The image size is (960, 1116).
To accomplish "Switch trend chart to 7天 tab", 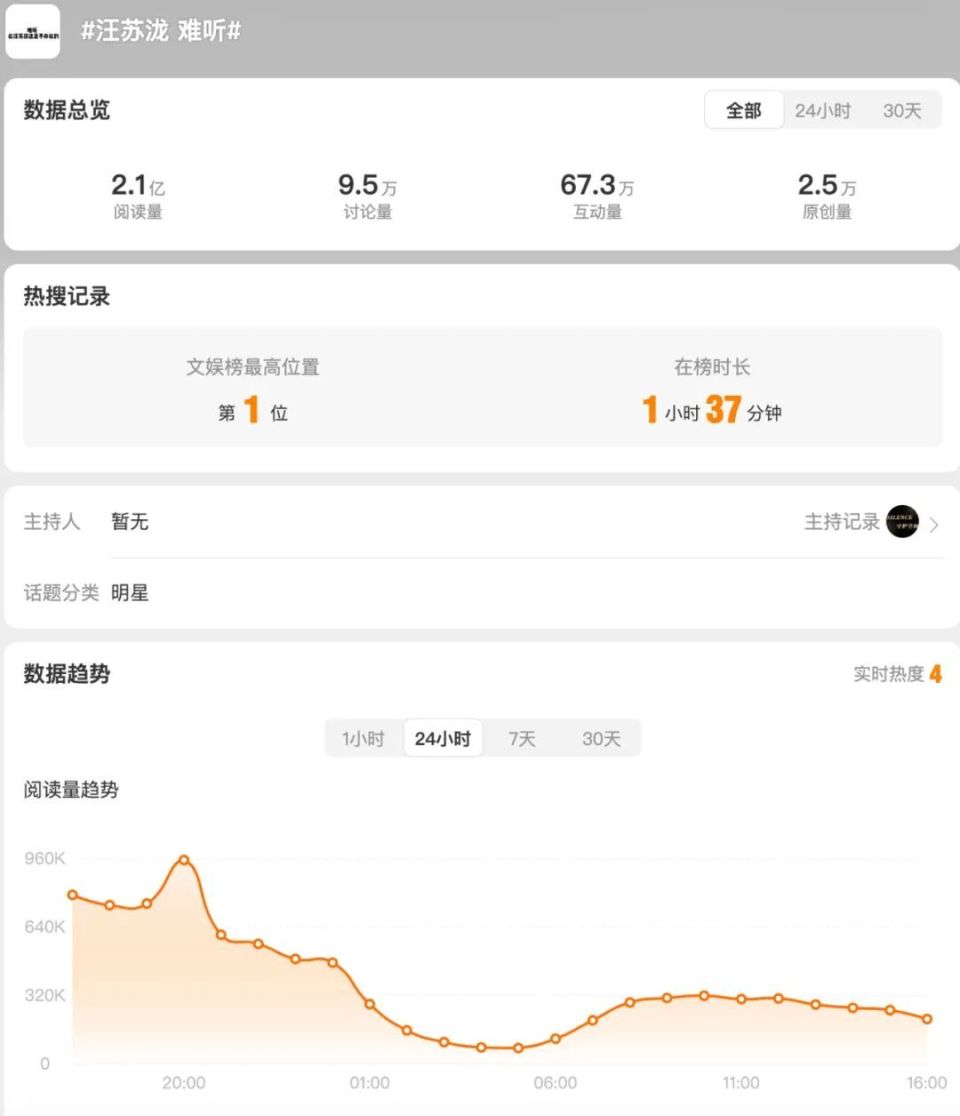I will tap(522, 737).
